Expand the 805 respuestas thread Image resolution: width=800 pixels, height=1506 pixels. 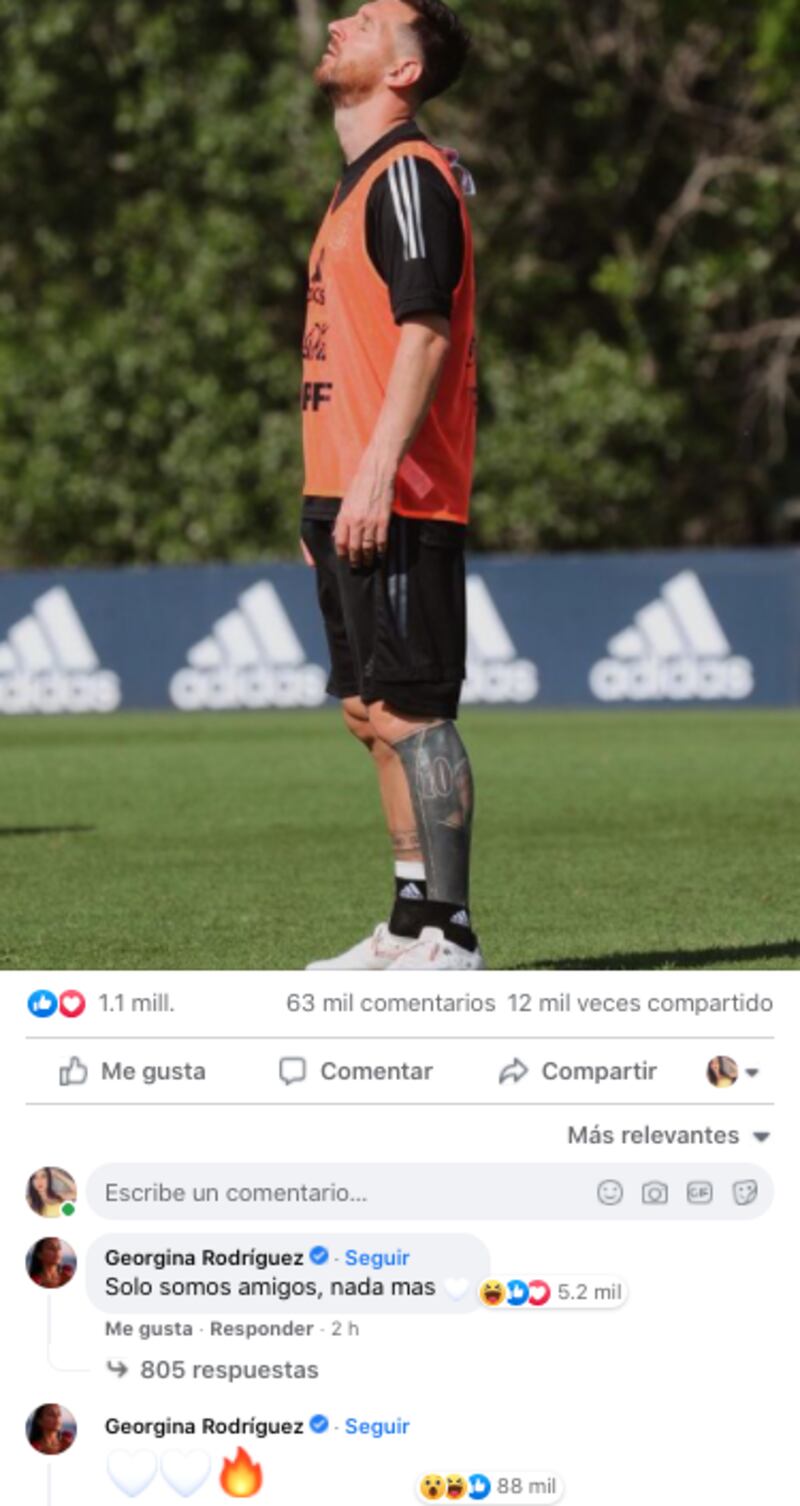coord(228,1370)
